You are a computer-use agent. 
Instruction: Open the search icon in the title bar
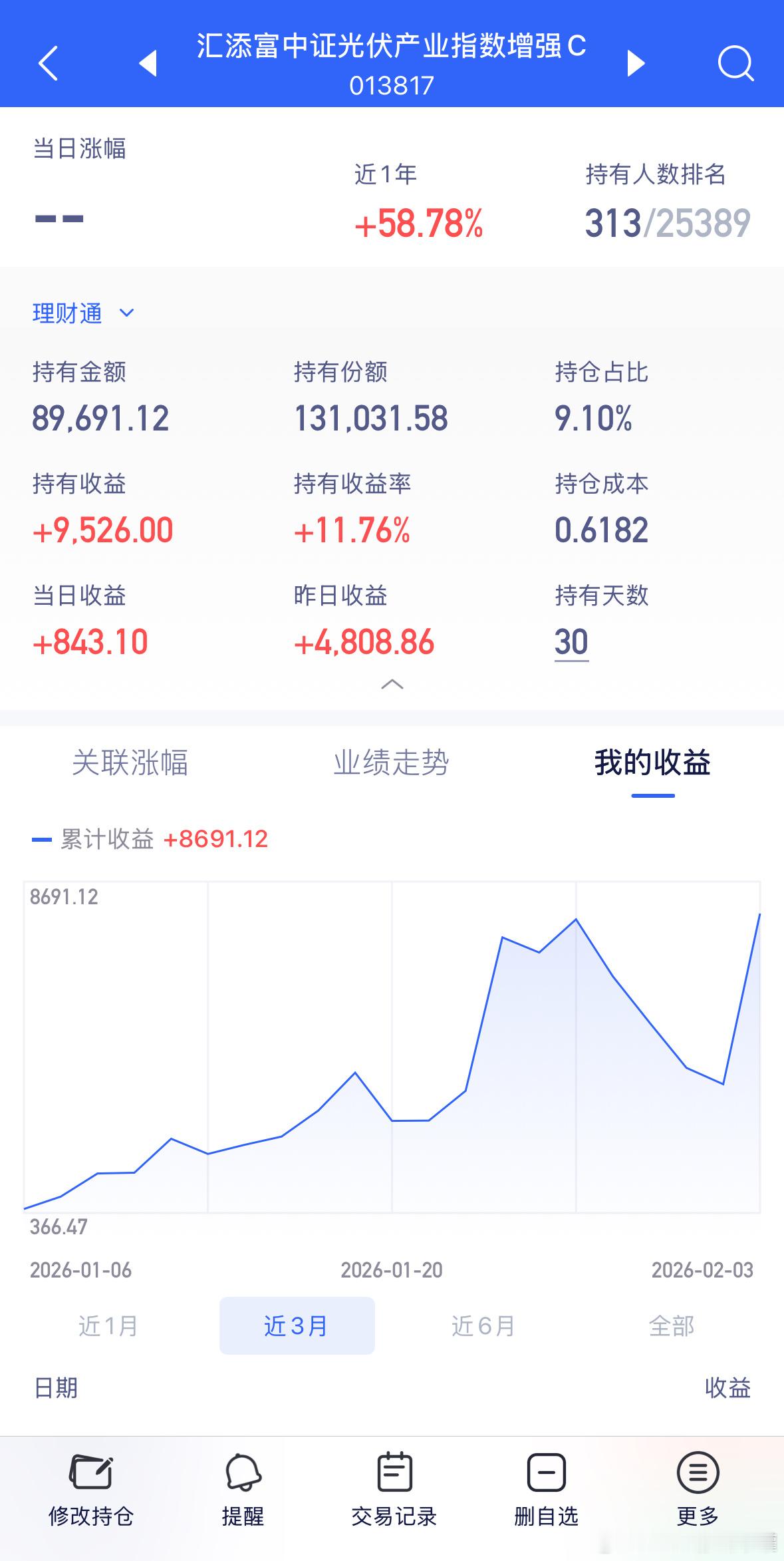pos(735,63)
